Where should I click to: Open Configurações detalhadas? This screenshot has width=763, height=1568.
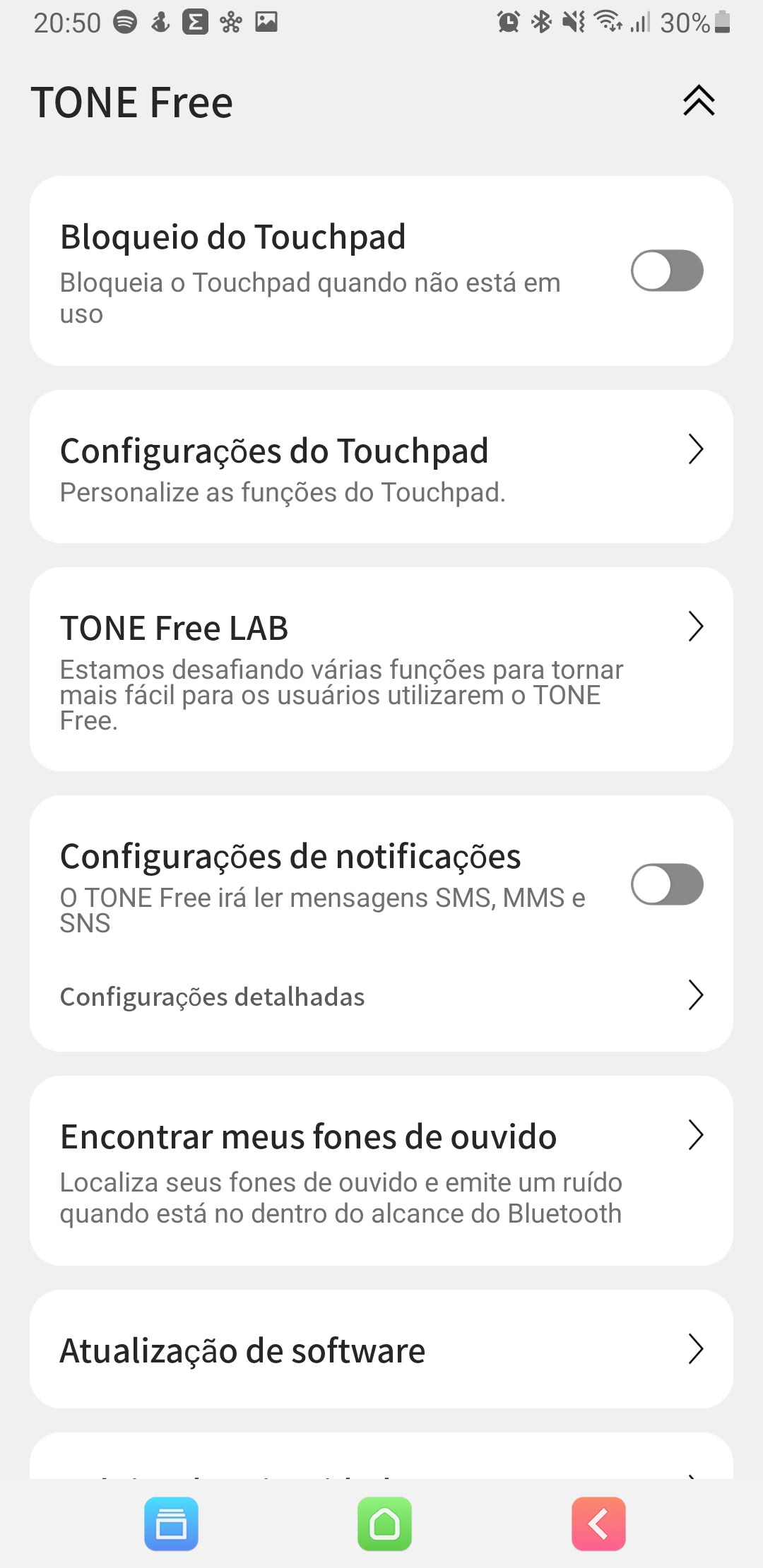[x=381, y=996]
